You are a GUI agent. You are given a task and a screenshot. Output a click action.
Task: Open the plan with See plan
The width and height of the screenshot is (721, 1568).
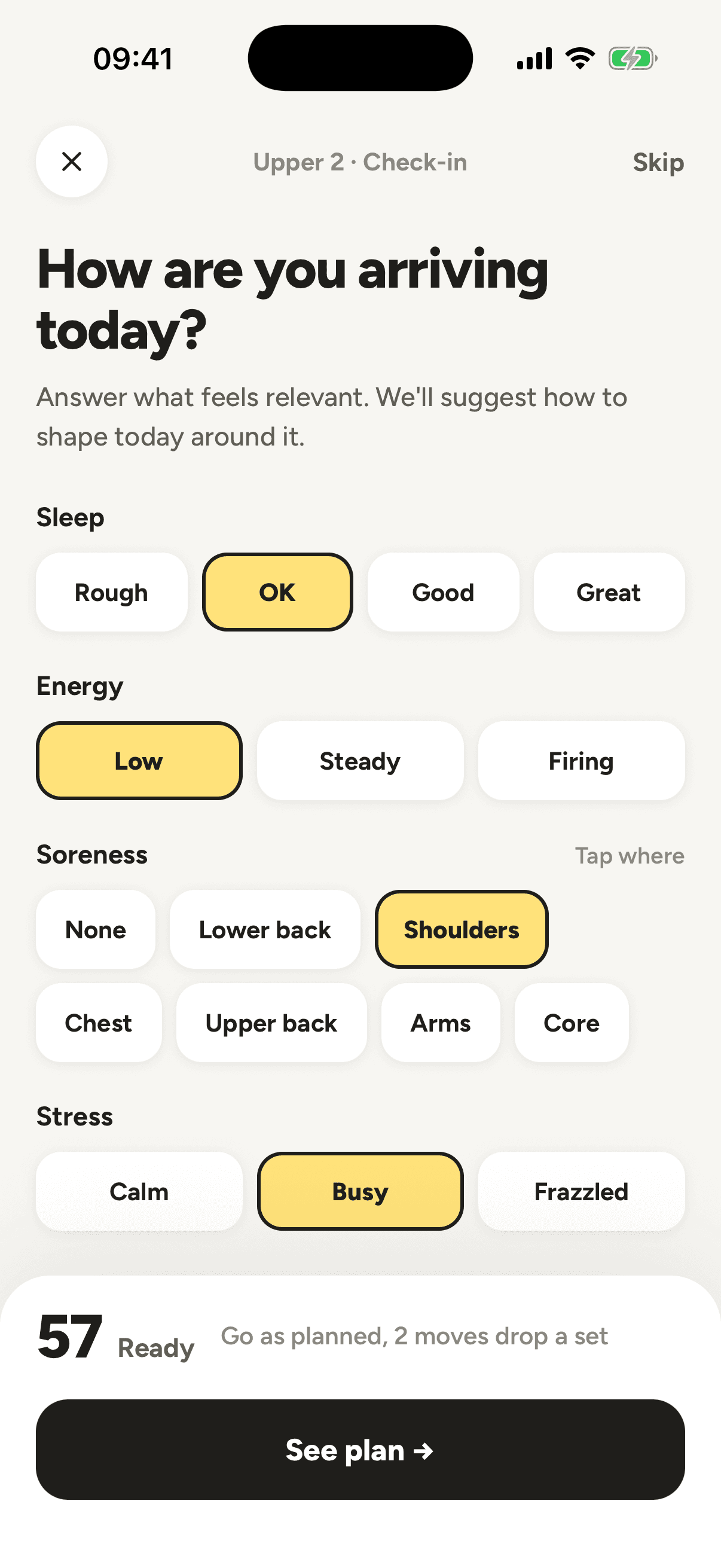360,1450
